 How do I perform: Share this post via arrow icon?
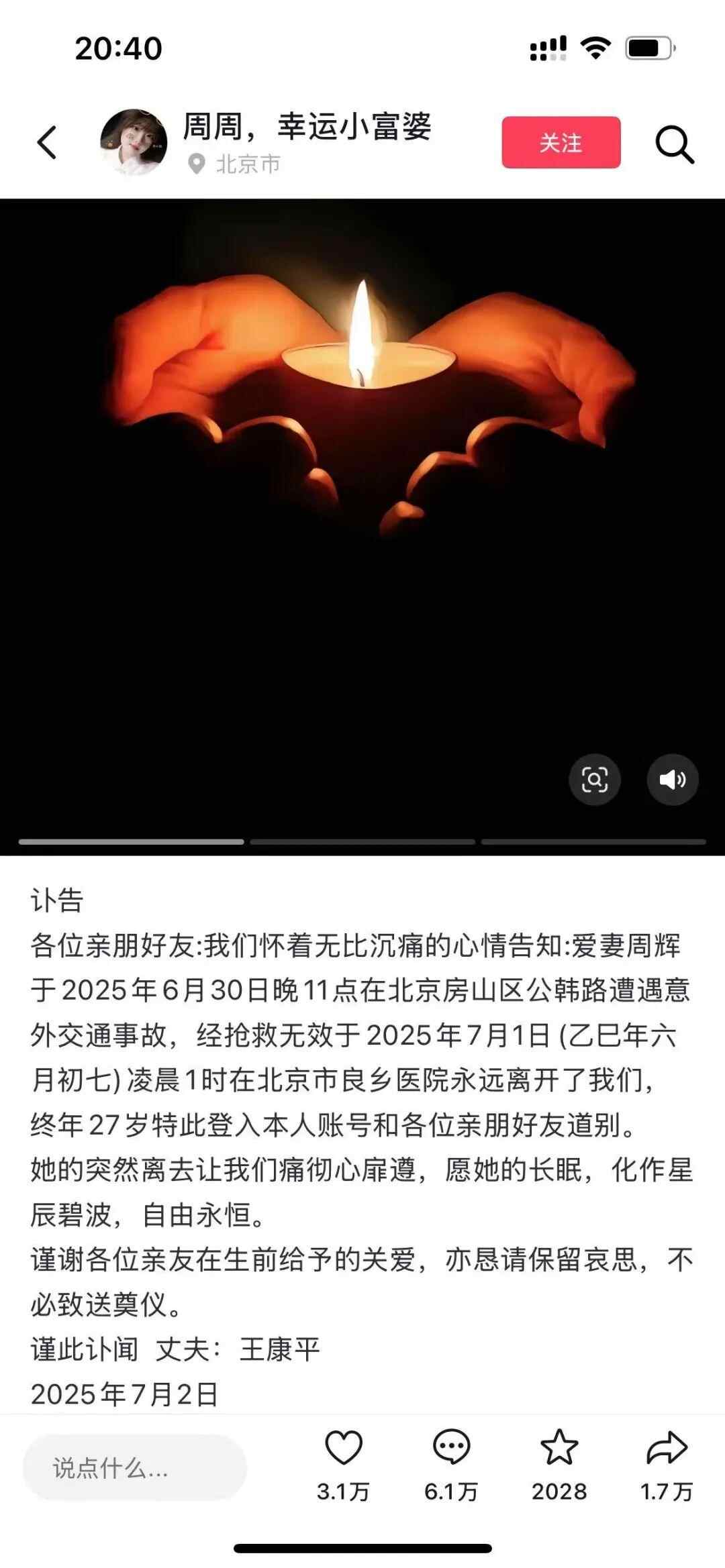pyautogui.click(x=667, y=1449)
